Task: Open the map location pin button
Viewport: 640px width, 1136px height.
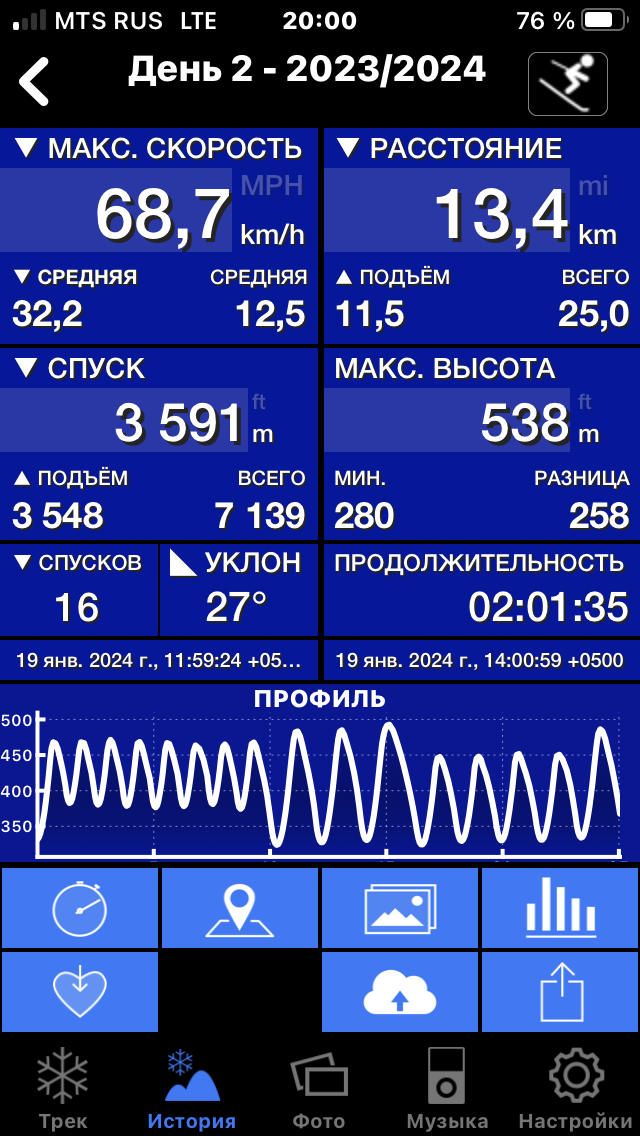Action: click(240, 908)
